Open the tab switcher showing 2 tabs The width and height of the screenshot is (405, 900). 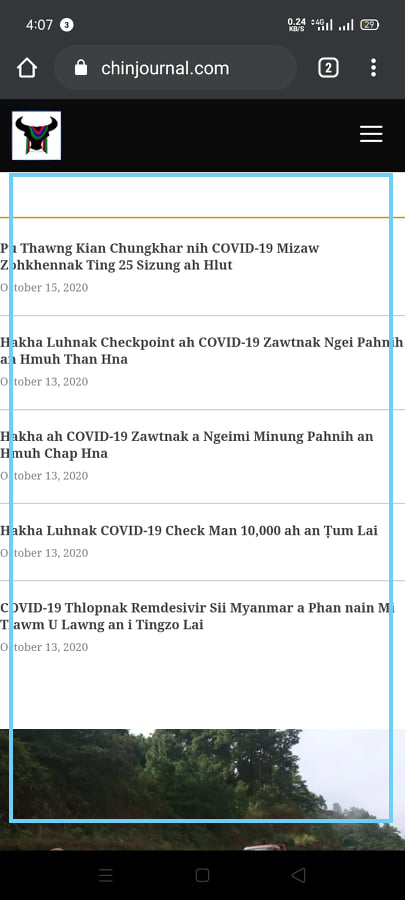(328, 68)
